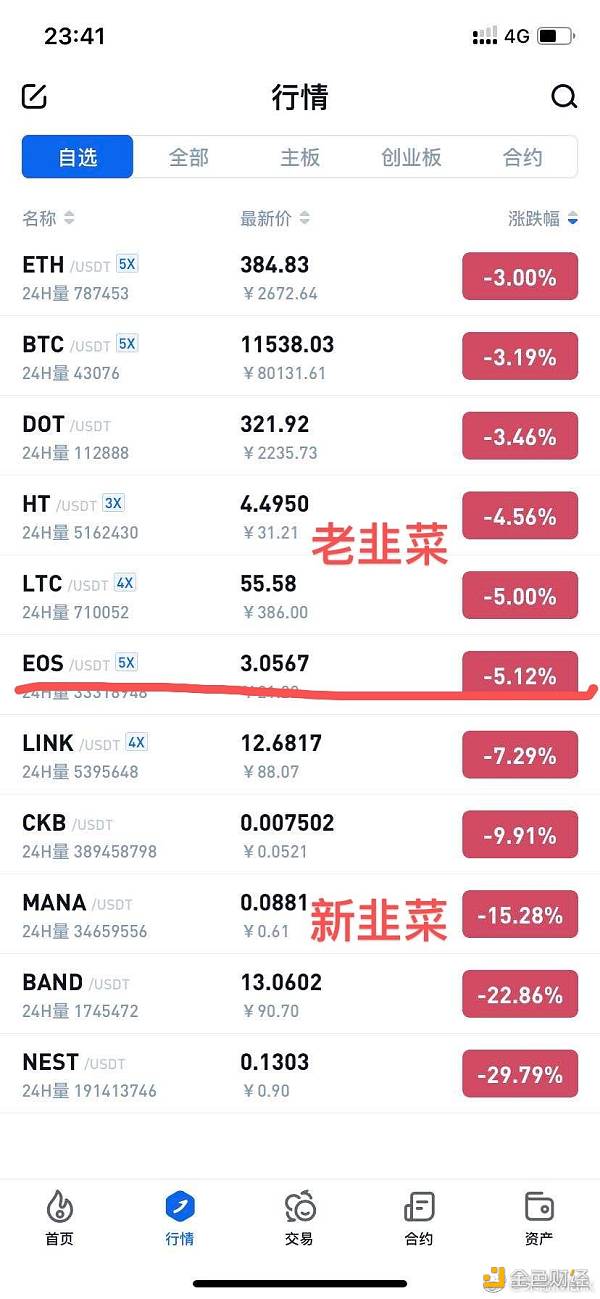Switch to the 合约 top tab
The height and width of the screenshot is (1299, 600).
(522, 157)
